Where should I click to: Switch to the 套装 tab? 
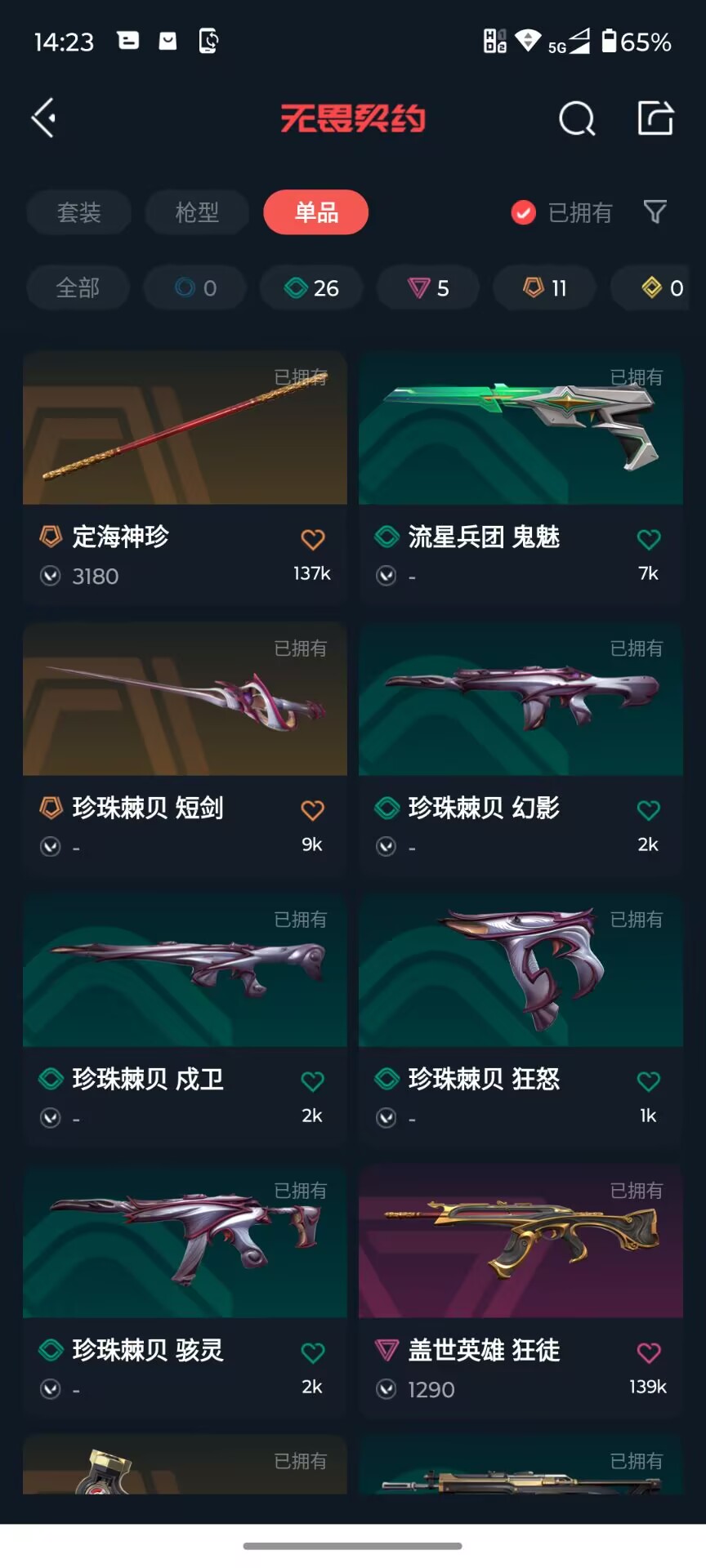[x=79, y=212]
